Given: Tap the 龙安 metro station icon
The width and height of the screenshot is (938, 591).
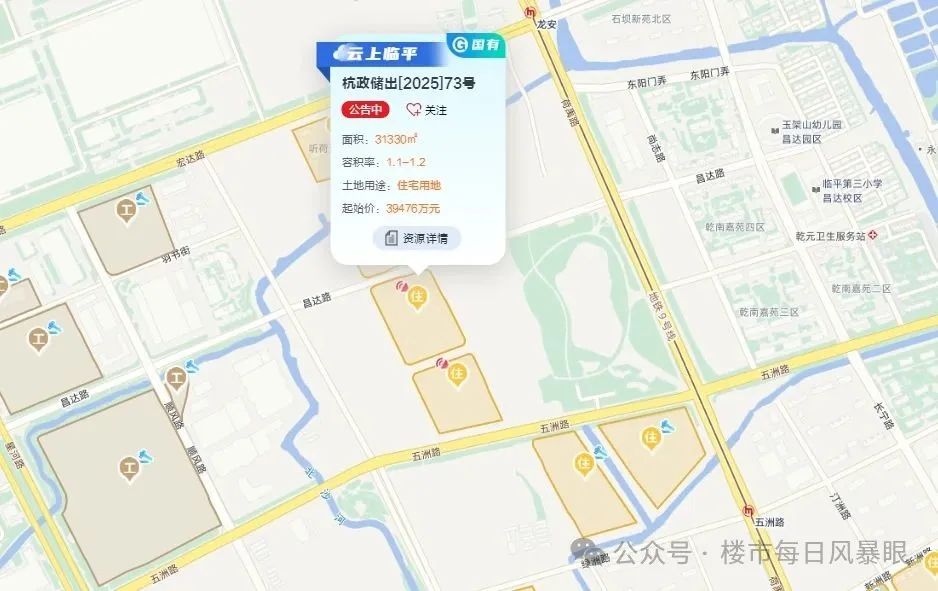Looking at the screenshot, I should click(530, 11).
